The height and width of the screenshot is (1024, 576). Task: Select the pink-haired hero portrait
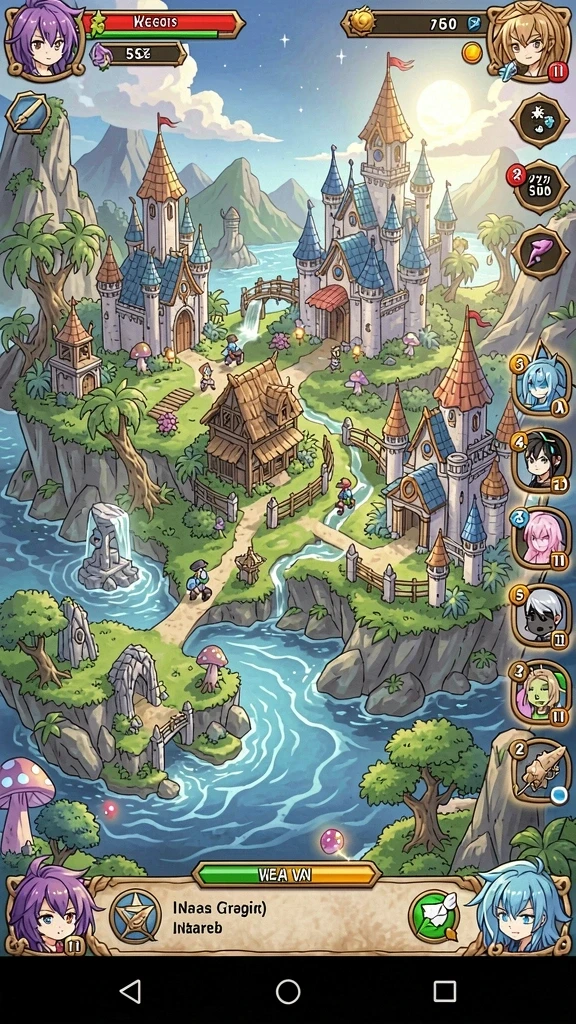pos(541,539)
